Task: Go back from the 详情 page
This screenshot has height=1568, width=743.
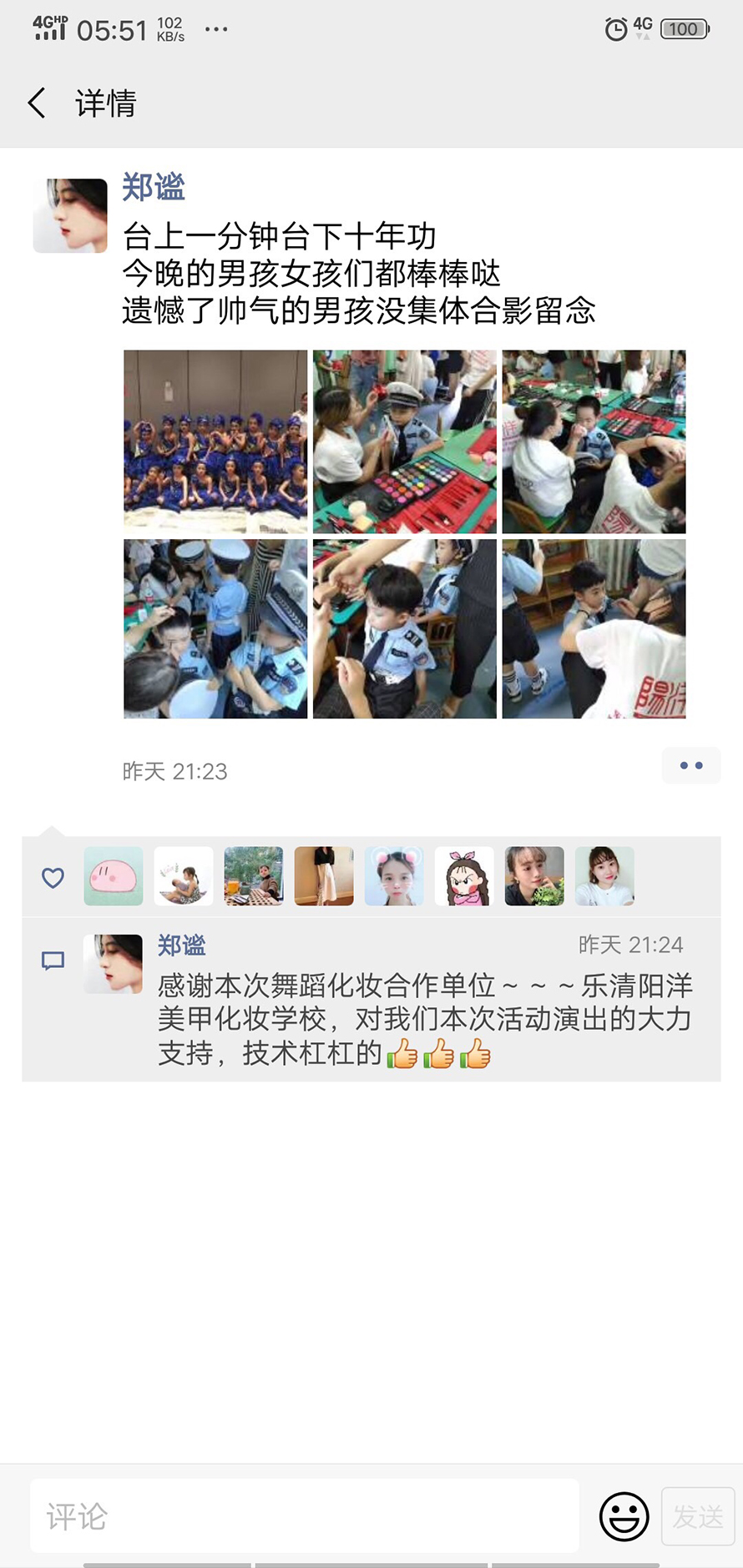Action: 37,103
